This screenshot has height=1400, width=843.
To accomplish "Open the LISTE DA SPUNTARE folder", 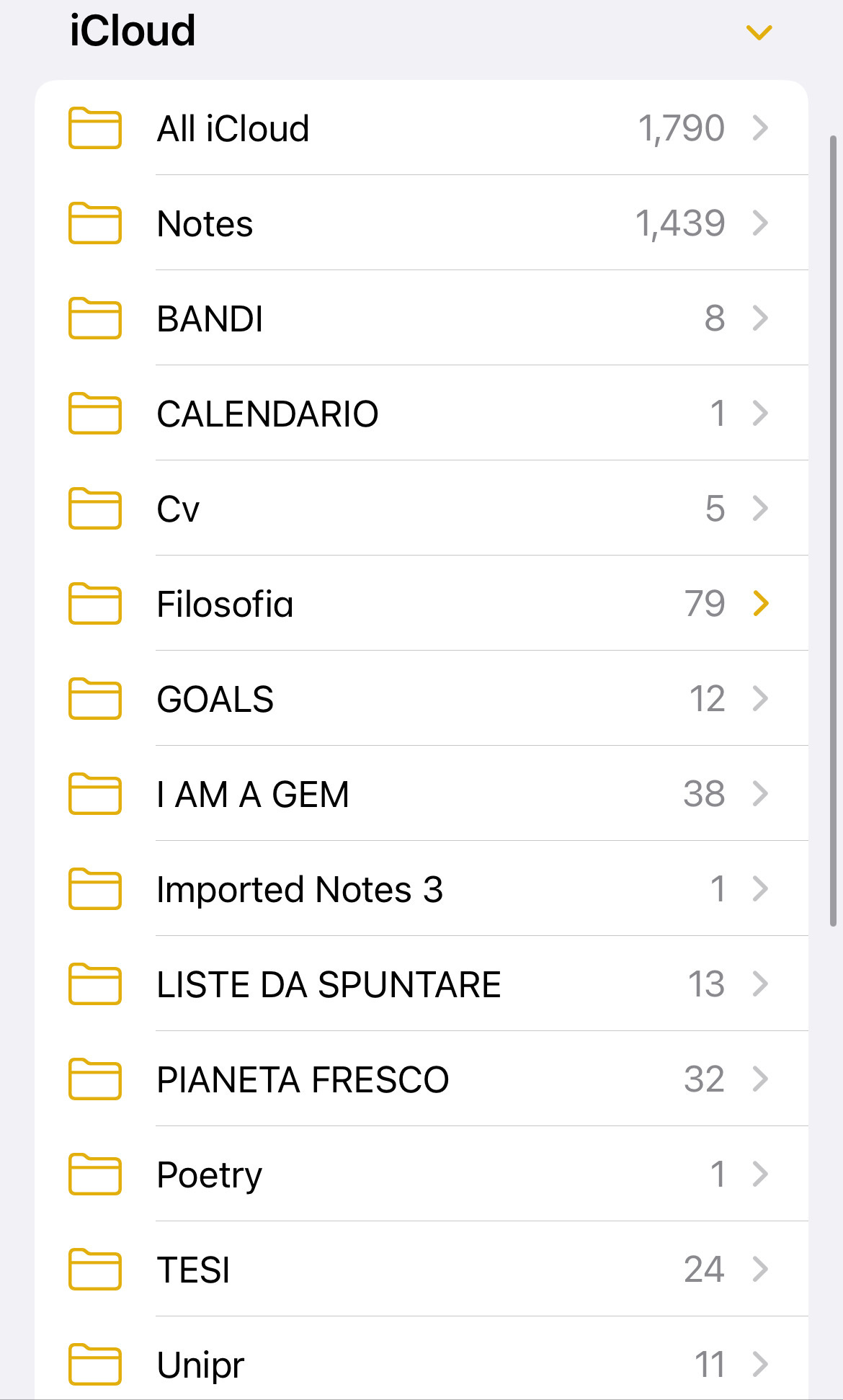I will pos(421,984).
